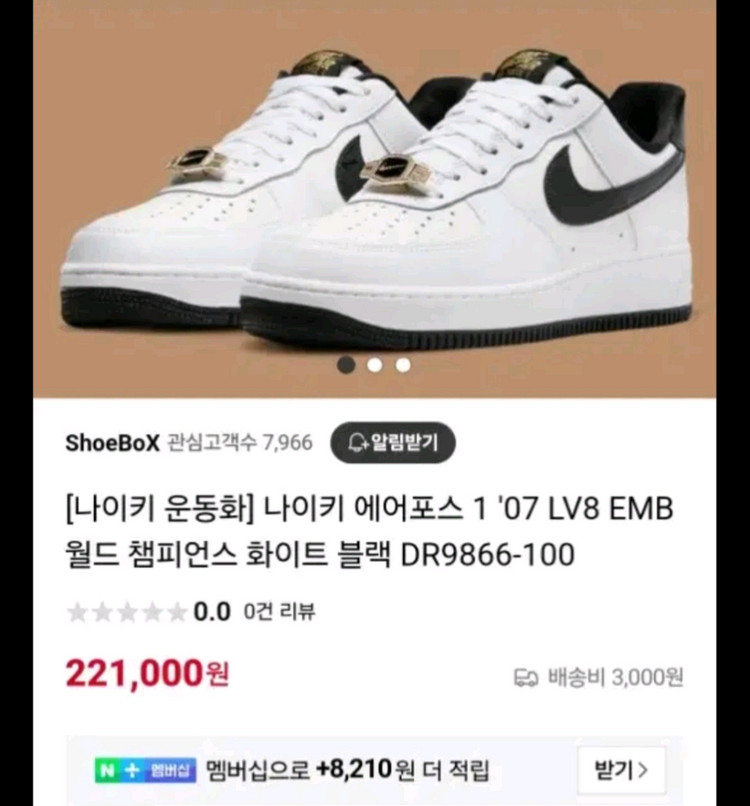Select the first carousel dot indicator
Screen dimensions: 750x806
(348, 366)
